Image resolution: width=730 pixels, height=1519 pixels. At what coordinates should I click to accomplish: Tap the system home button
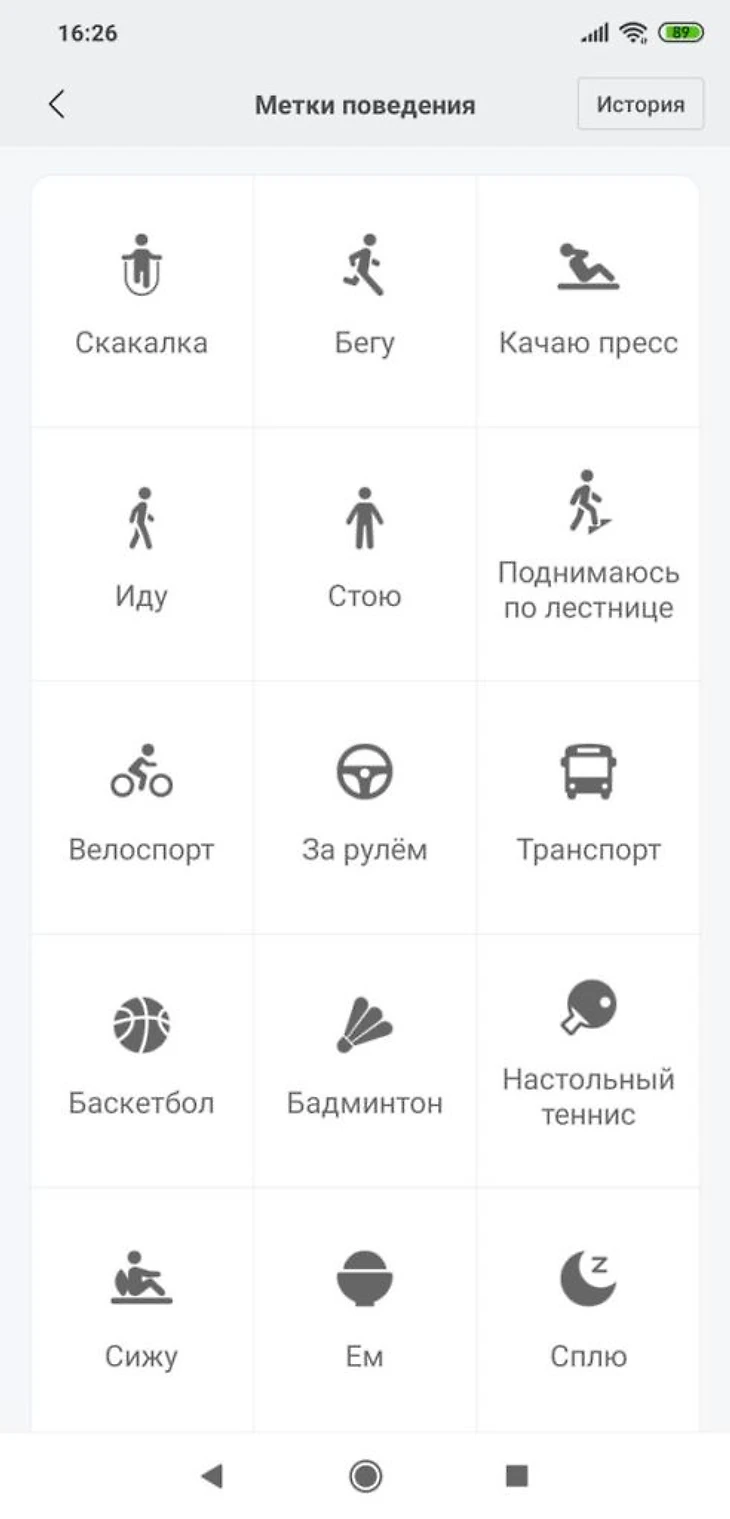[365, 1475]
